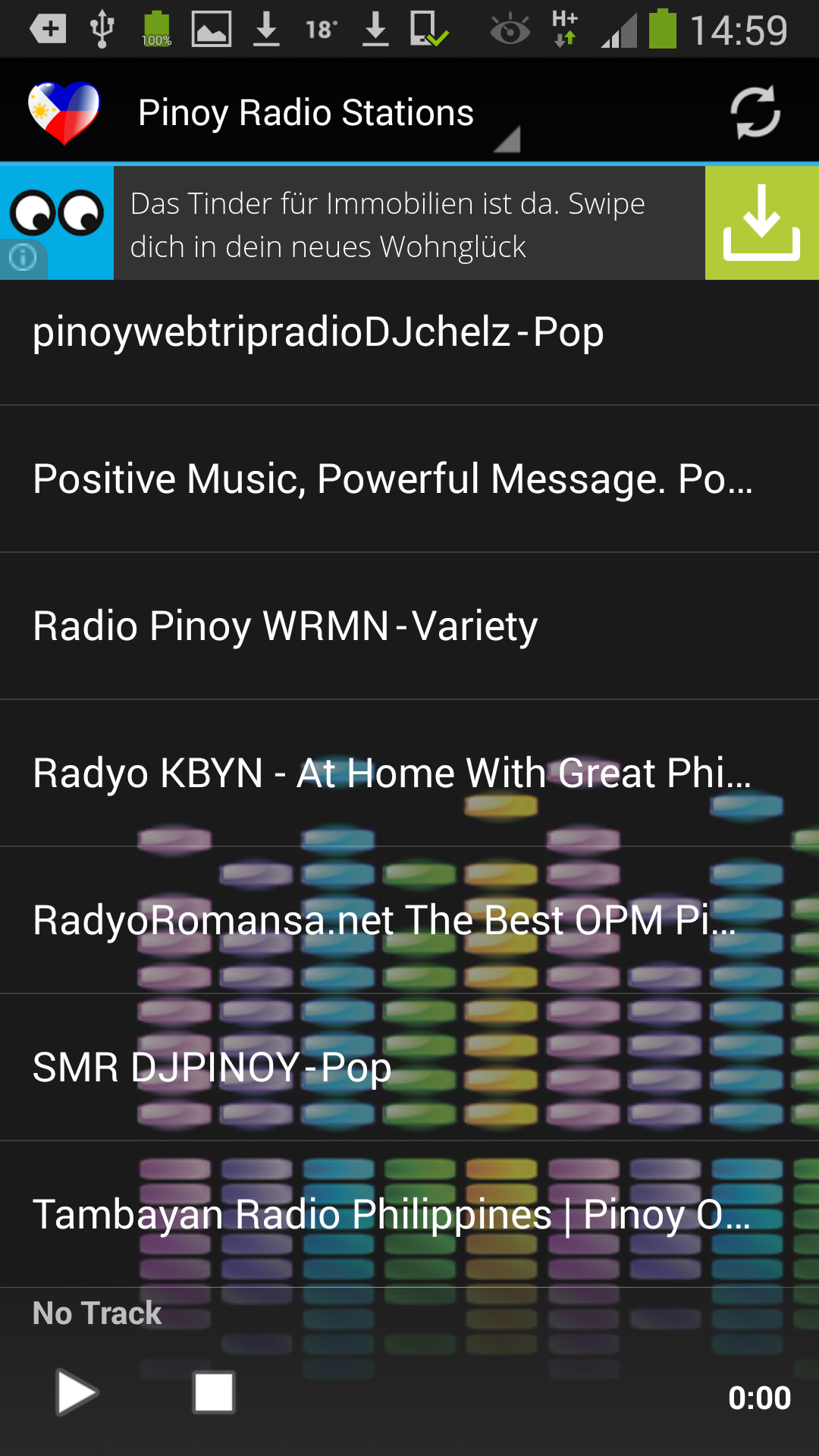Image resolution: width=819 pixels, height=1456 pixels.
Task: Tap the eyes icon in the ad banner
Action: (56, 212)
